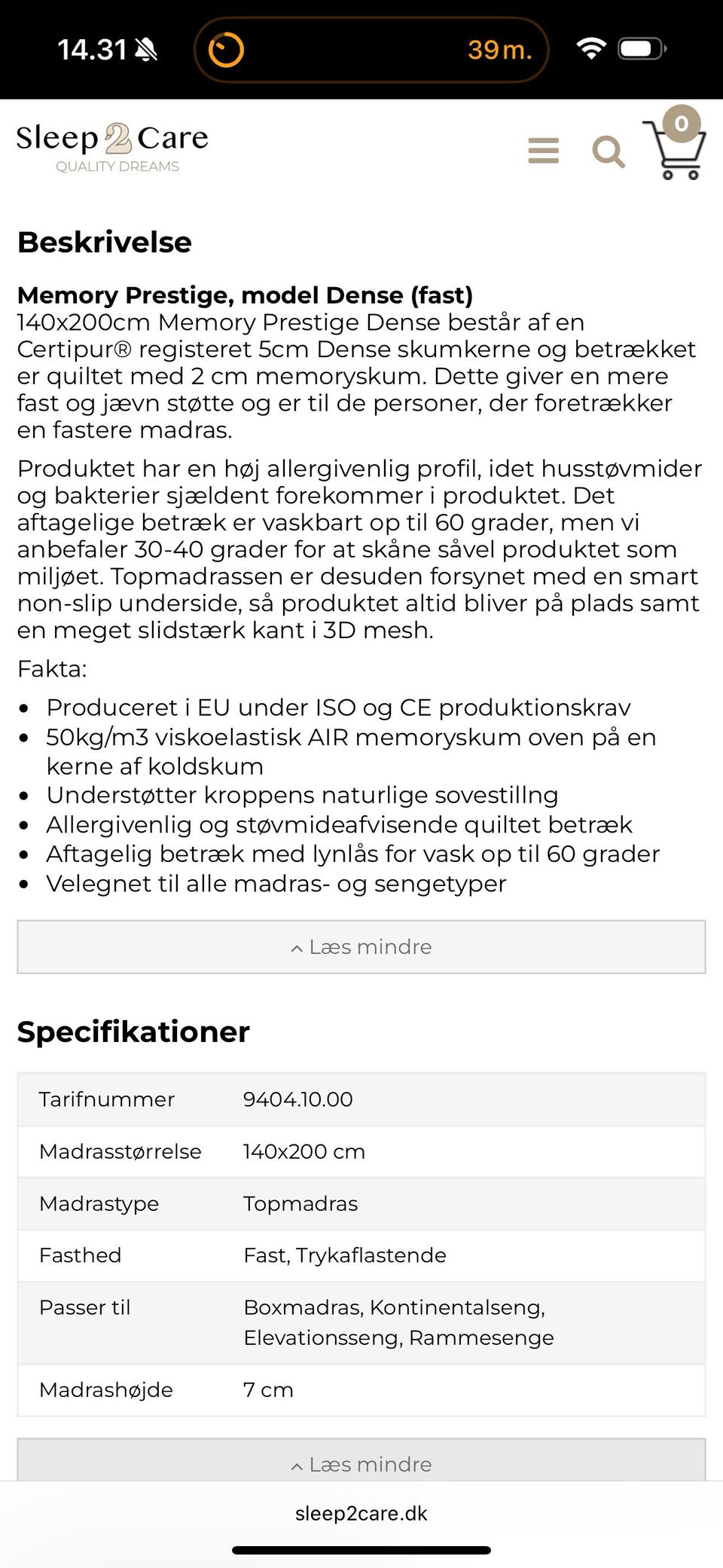The height and width of the screenshot is (1568, 723).
Task: Collapse the description with 'Læs mindre'
Action: [361, 947]
